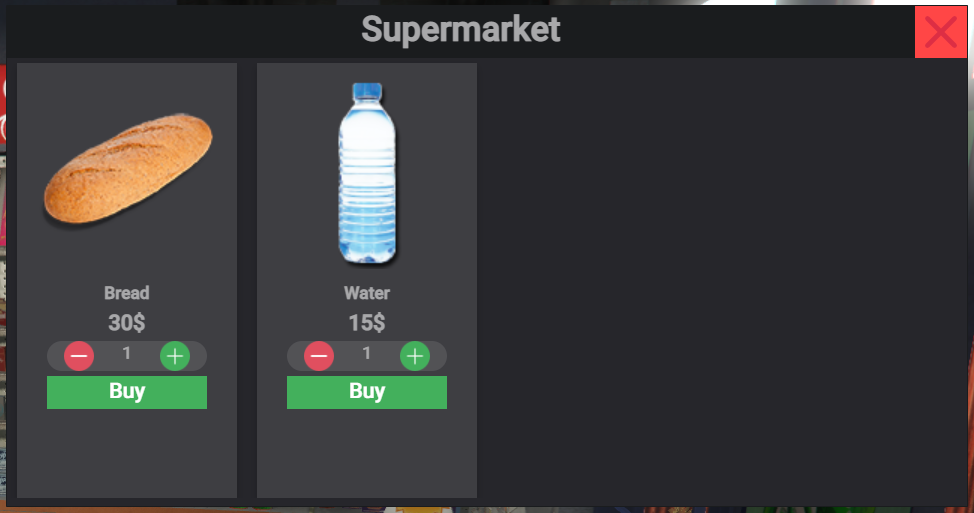Decrease the Water quantity
The image size is (974, 513).
(x=319, y=355)
